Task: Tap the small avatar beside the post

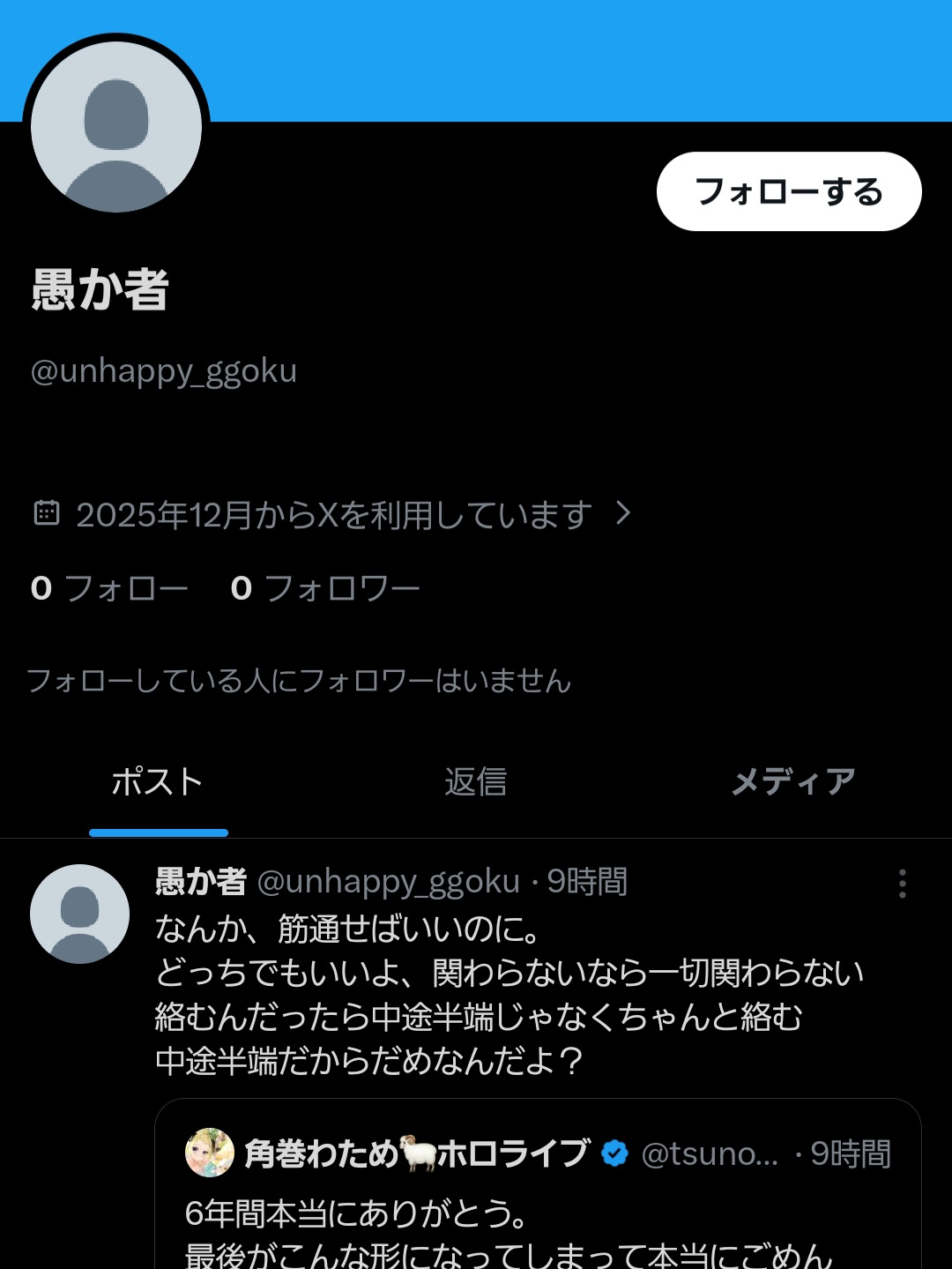Action: click(x=79, y=914)
